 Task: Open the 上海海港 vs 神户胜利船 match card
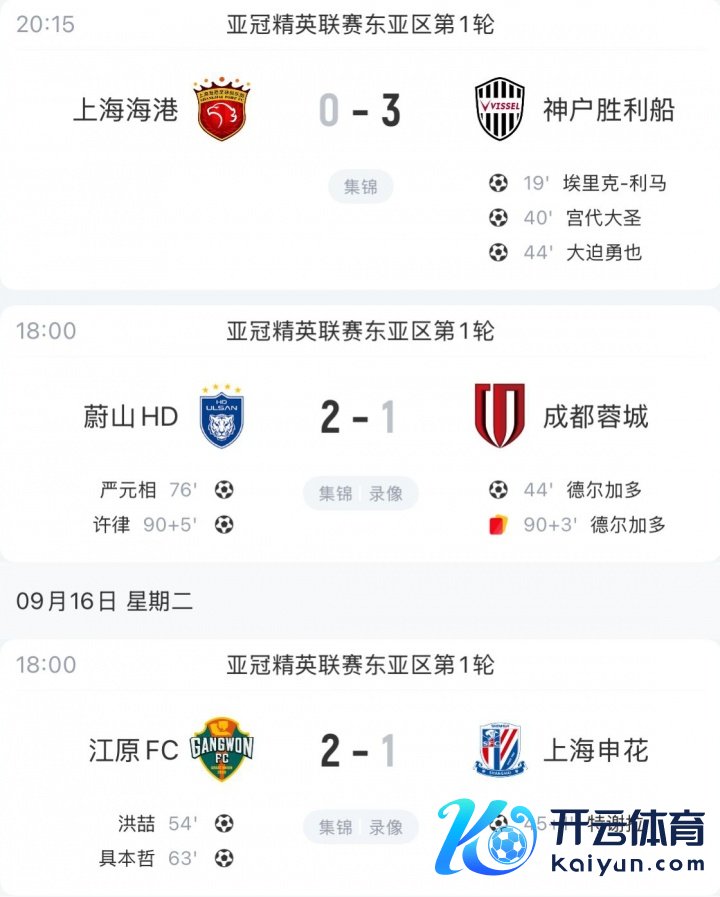pyautogui.click(x=360, y=110)
